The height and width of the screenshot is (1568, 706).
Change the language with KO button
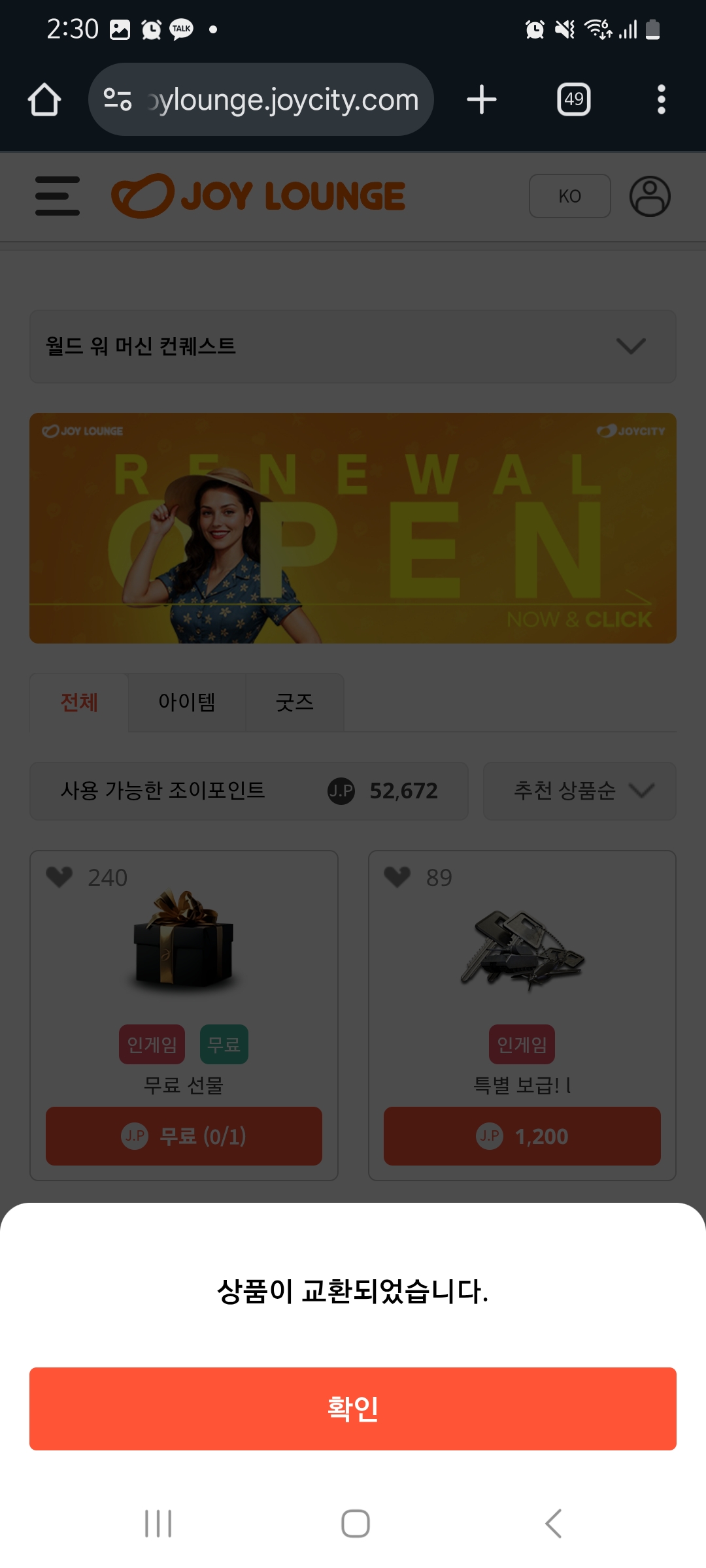pyautogui.click(x=569, y=196)
